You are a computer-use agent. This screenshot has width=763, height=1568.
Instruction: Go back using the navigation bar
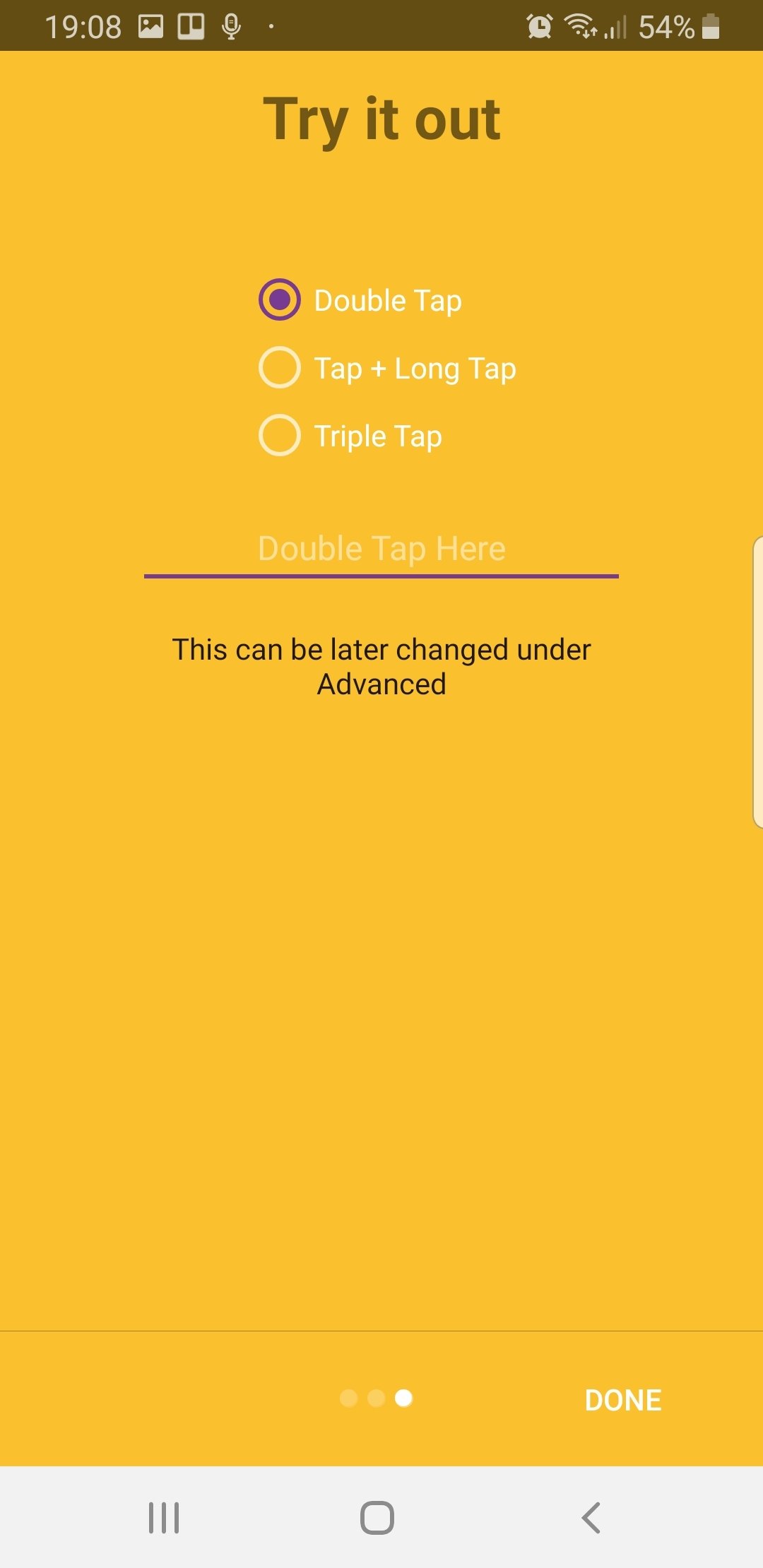coord(591,1517)
